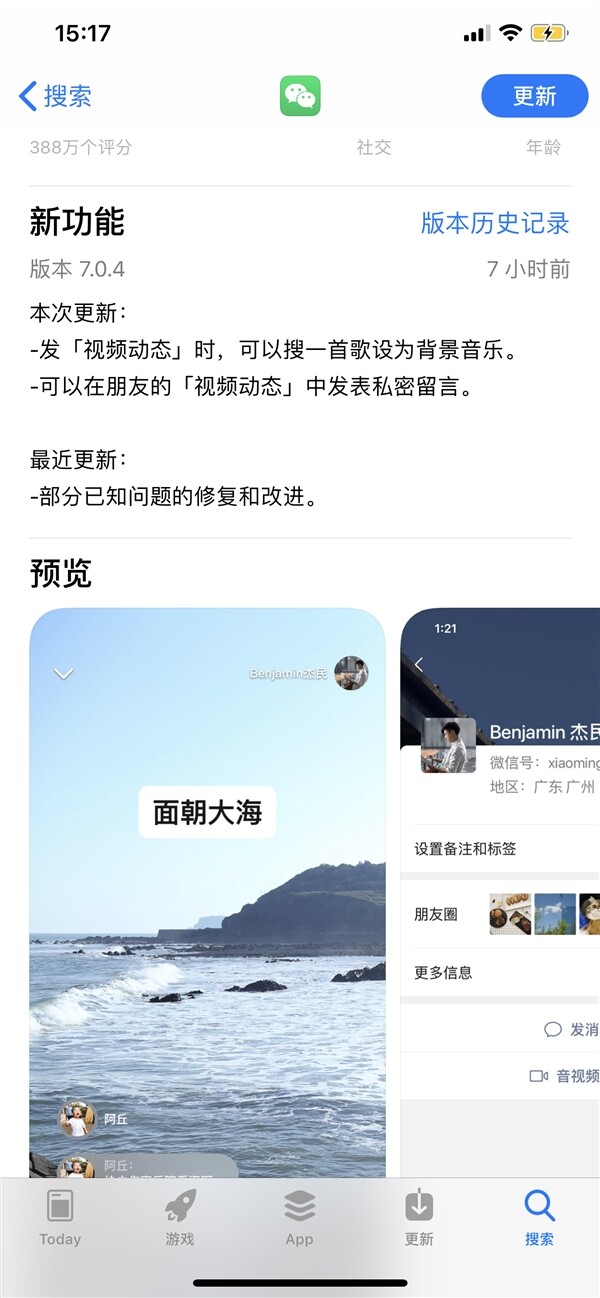Open 版本历史记录 link
The image size is (600, 1298).
click(x=495, y=223)
